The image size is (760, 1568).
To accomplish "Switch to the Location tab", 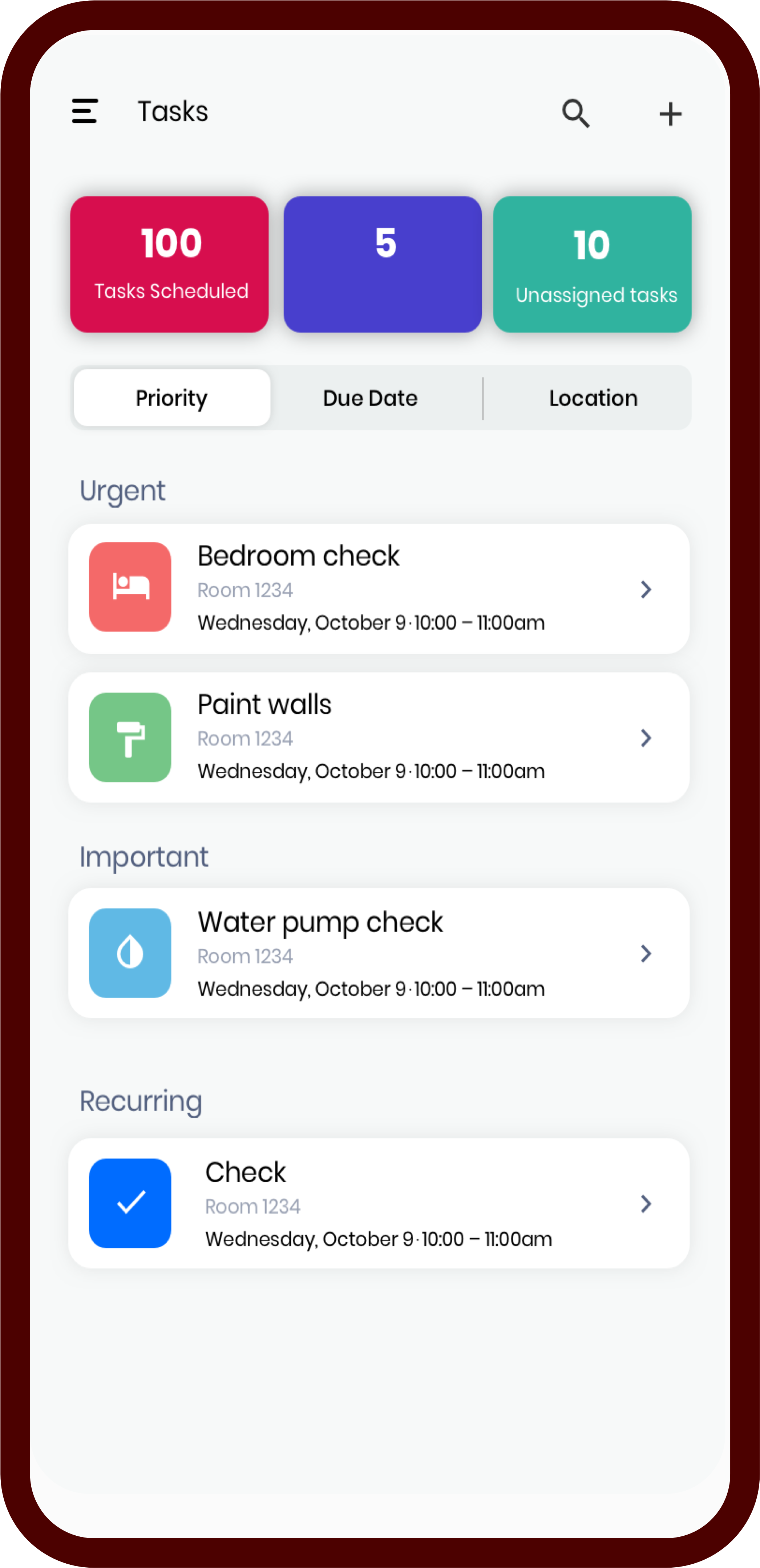I will 593,398.
